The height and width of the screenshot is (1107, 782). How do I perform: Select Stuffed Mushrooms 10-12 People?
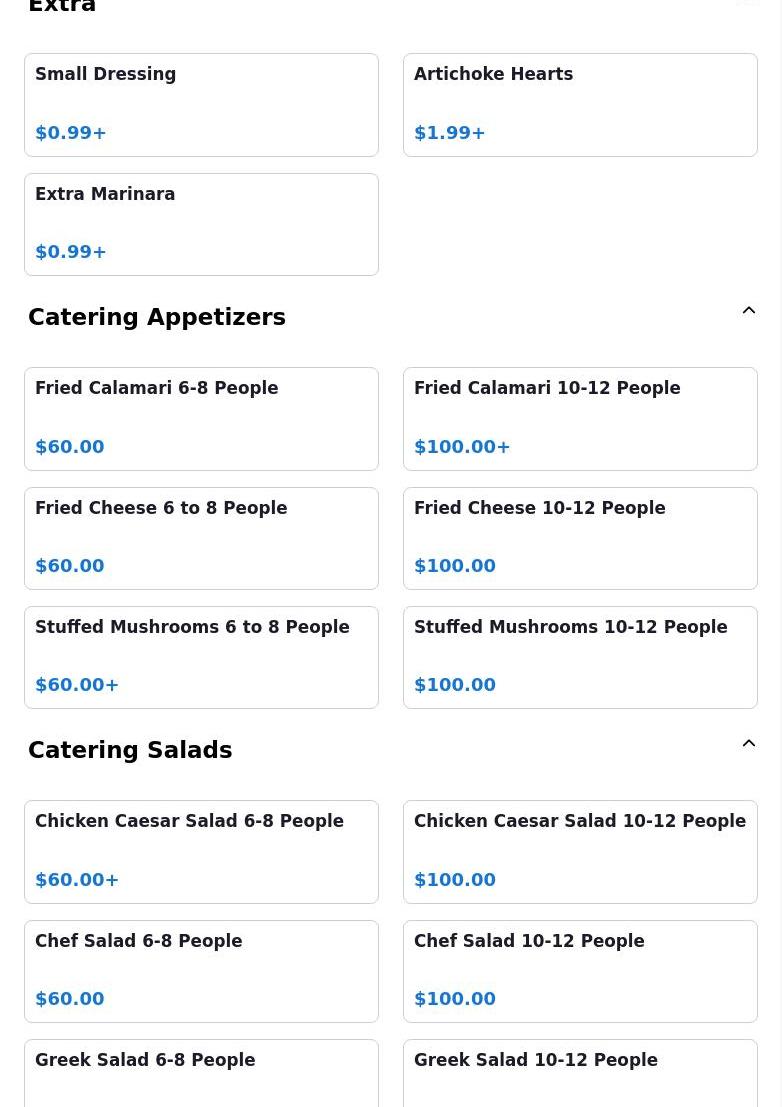click(x=580, y=657)
